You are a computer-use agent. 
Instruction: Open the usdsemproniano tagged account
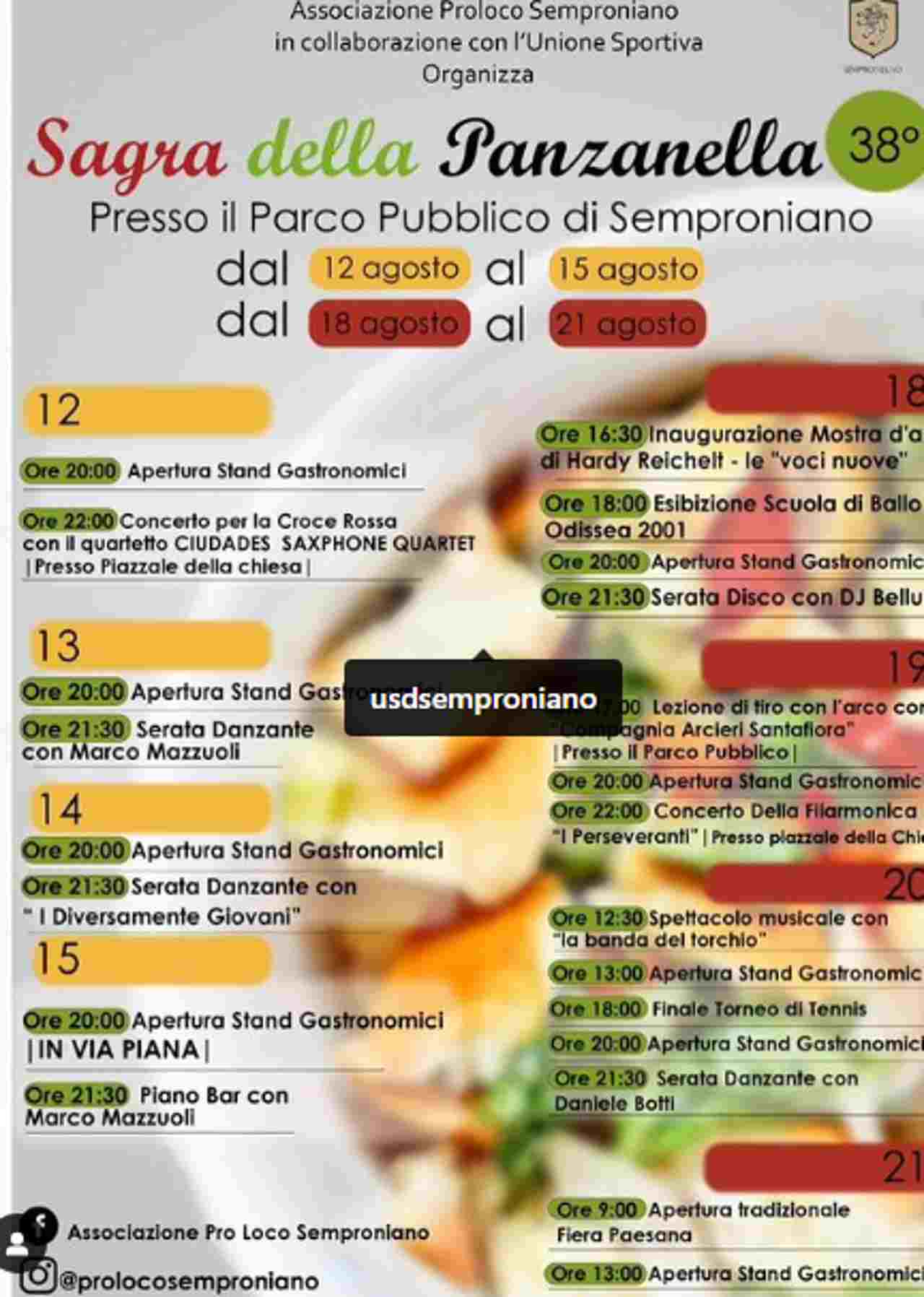tap(482, 698)
